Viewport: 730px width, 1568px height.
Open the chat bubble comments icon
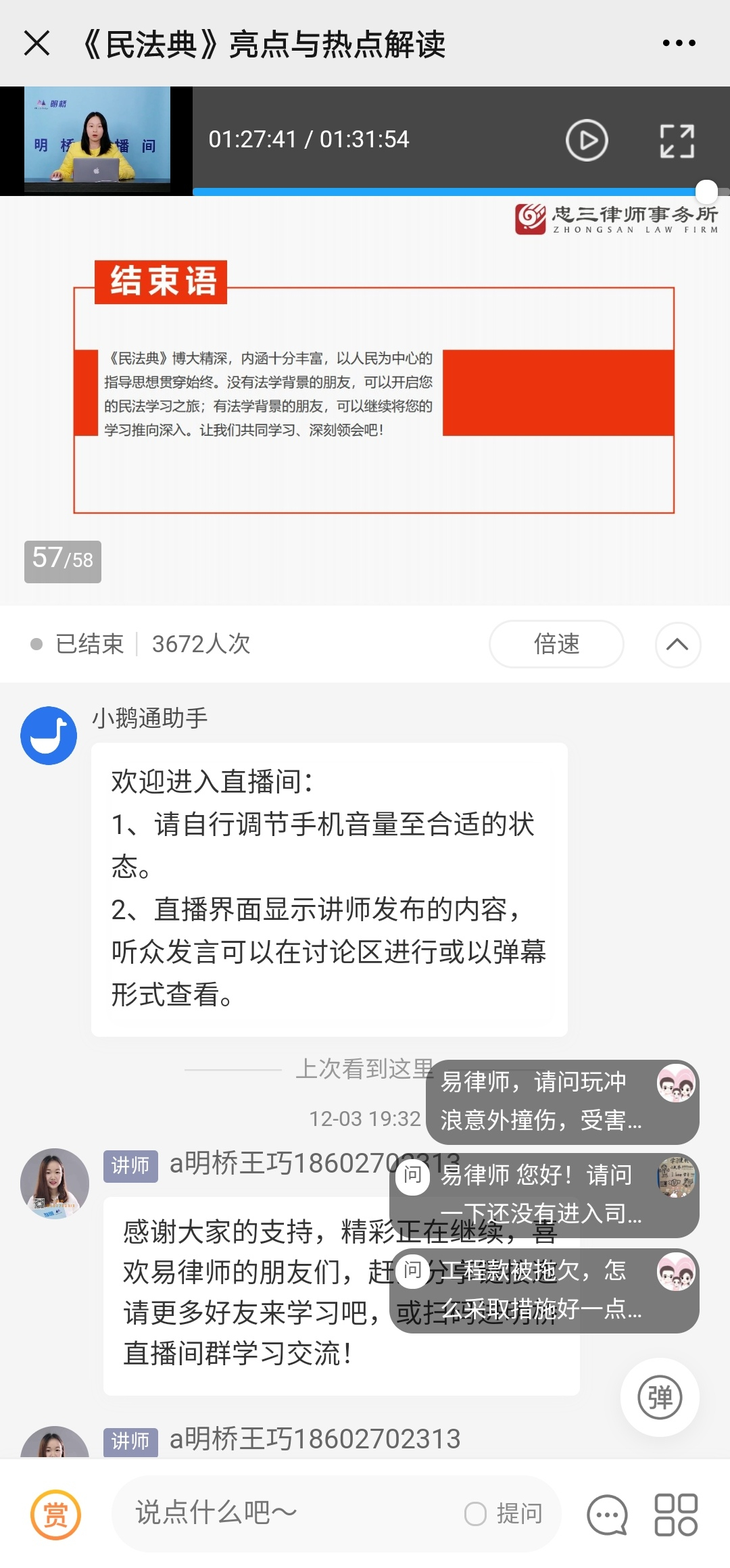(x=607, y=1515)
